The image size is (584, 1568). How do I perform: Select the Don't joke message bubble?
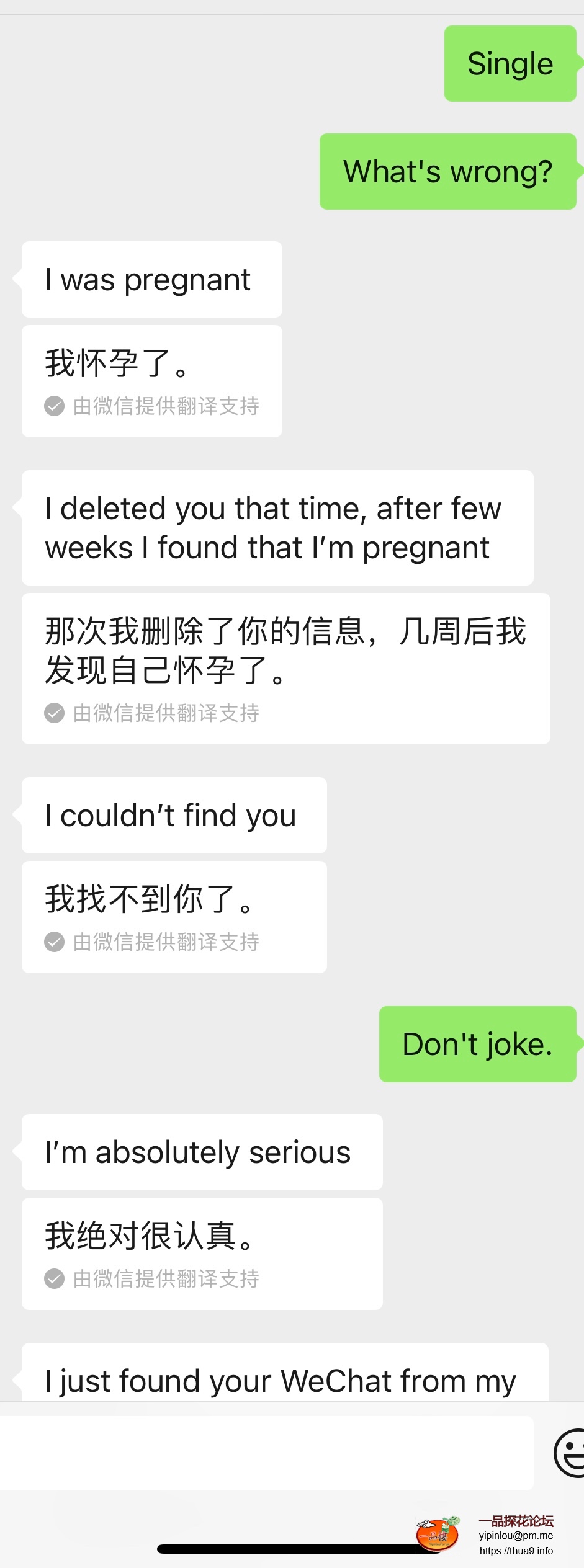click(x=478, y=1043)
